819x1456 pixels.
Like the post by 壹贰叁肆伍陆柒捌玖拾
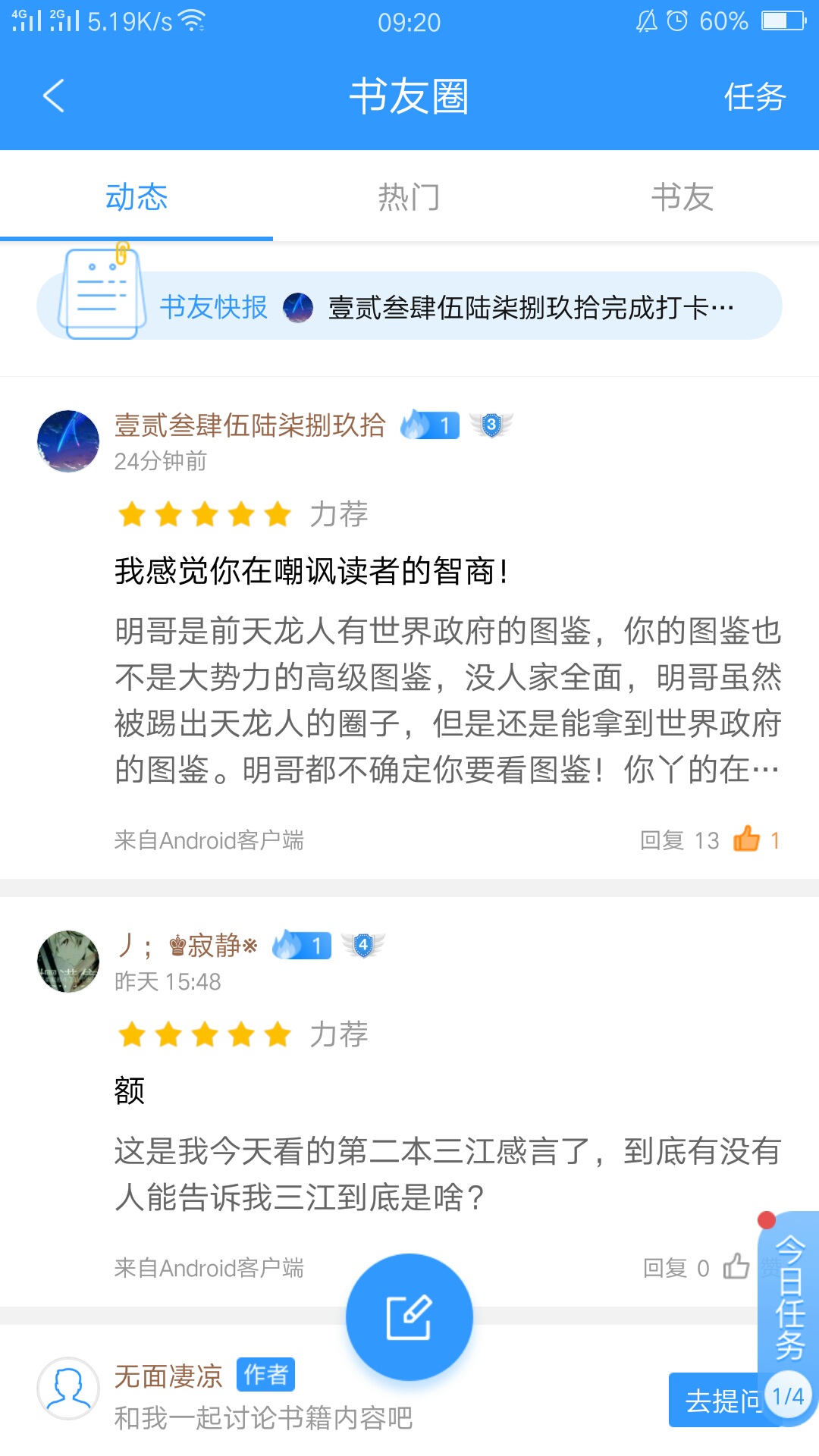click(748, 839)
